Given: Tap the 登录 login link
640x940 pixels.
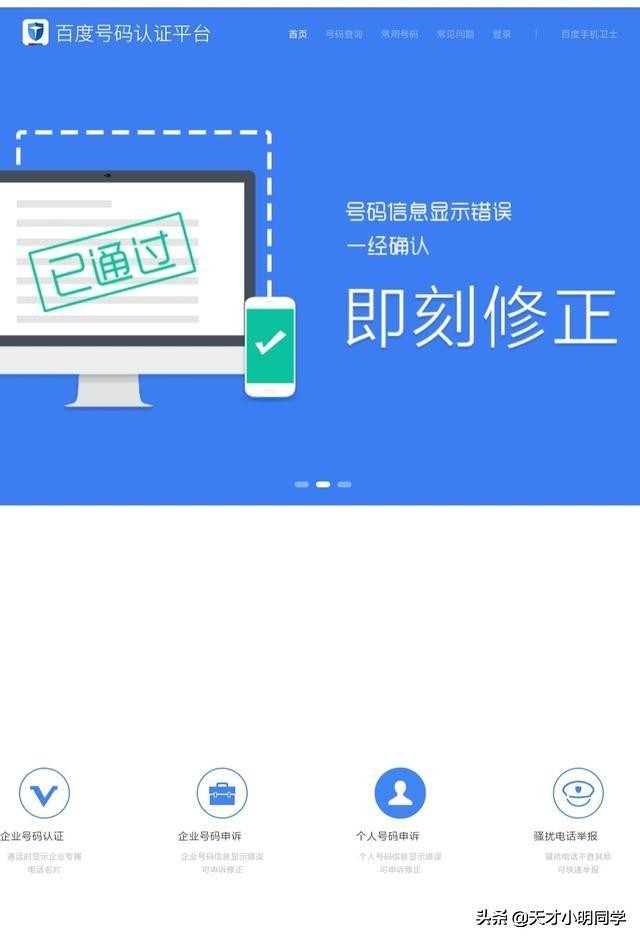Looking at the screenshot, I should (x=502, y=34).
